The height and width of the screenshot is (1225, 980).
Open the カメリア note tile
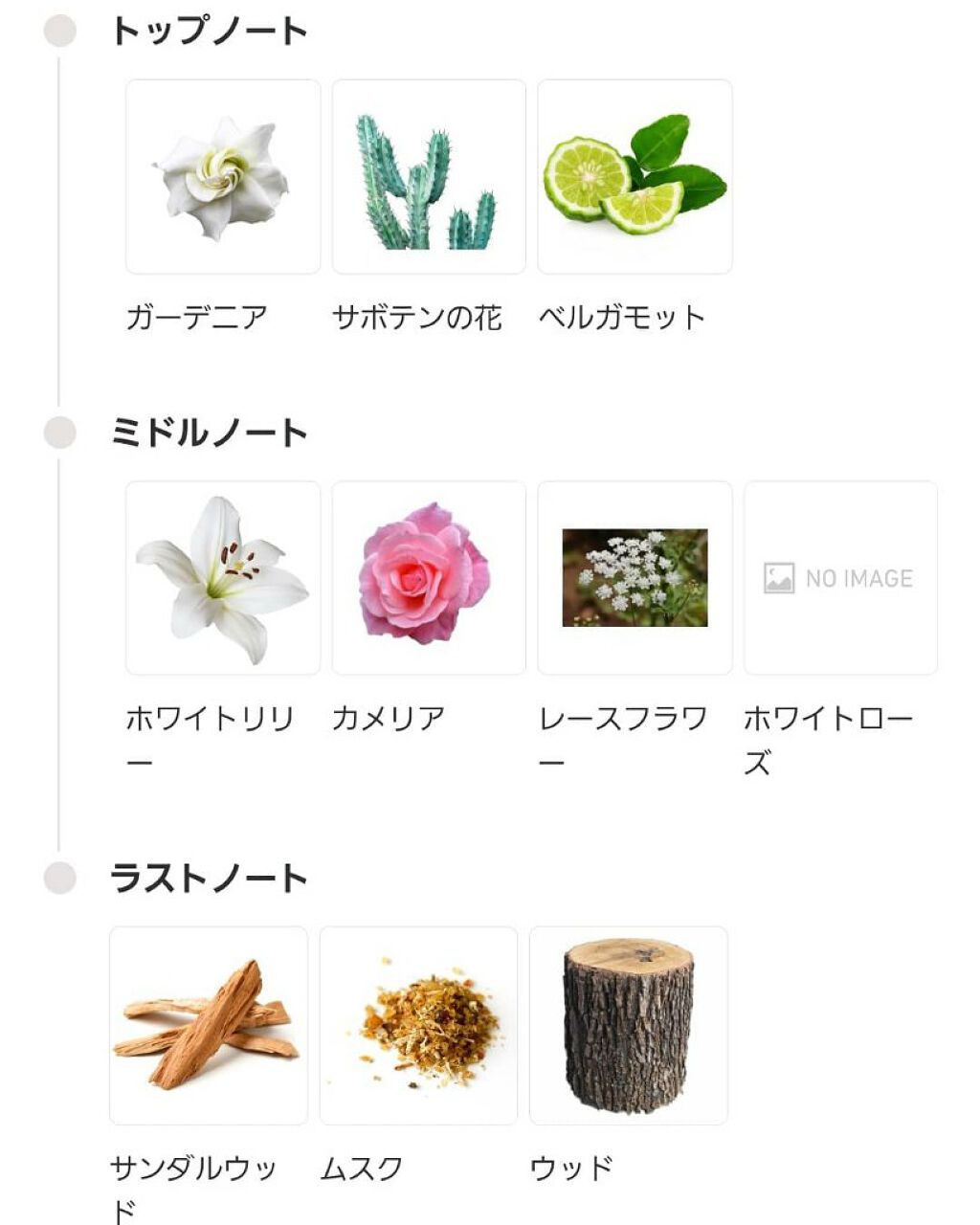click(429, 578)
